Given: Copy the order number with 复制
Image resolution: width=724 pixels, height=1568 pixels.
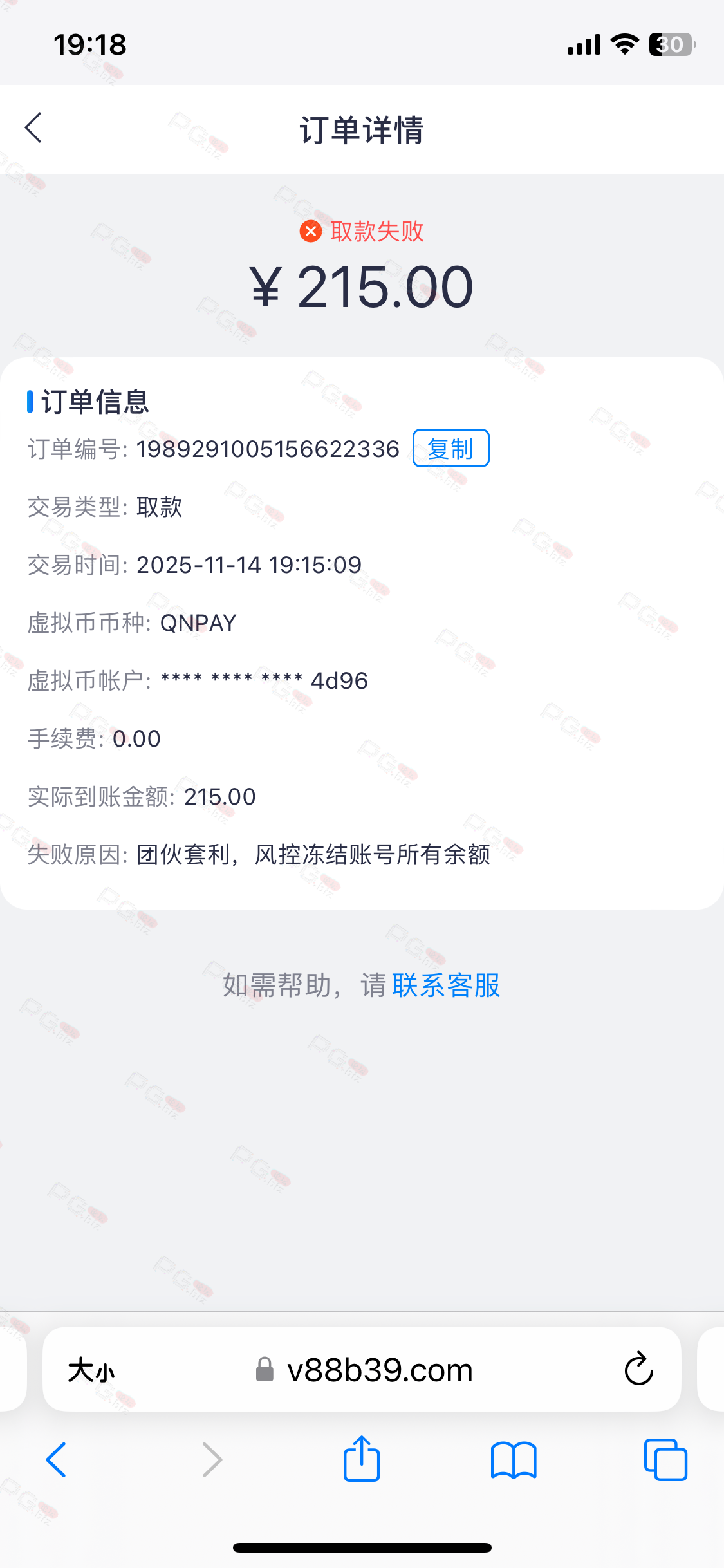Looking at the screenshot, I should coord(450,449).
